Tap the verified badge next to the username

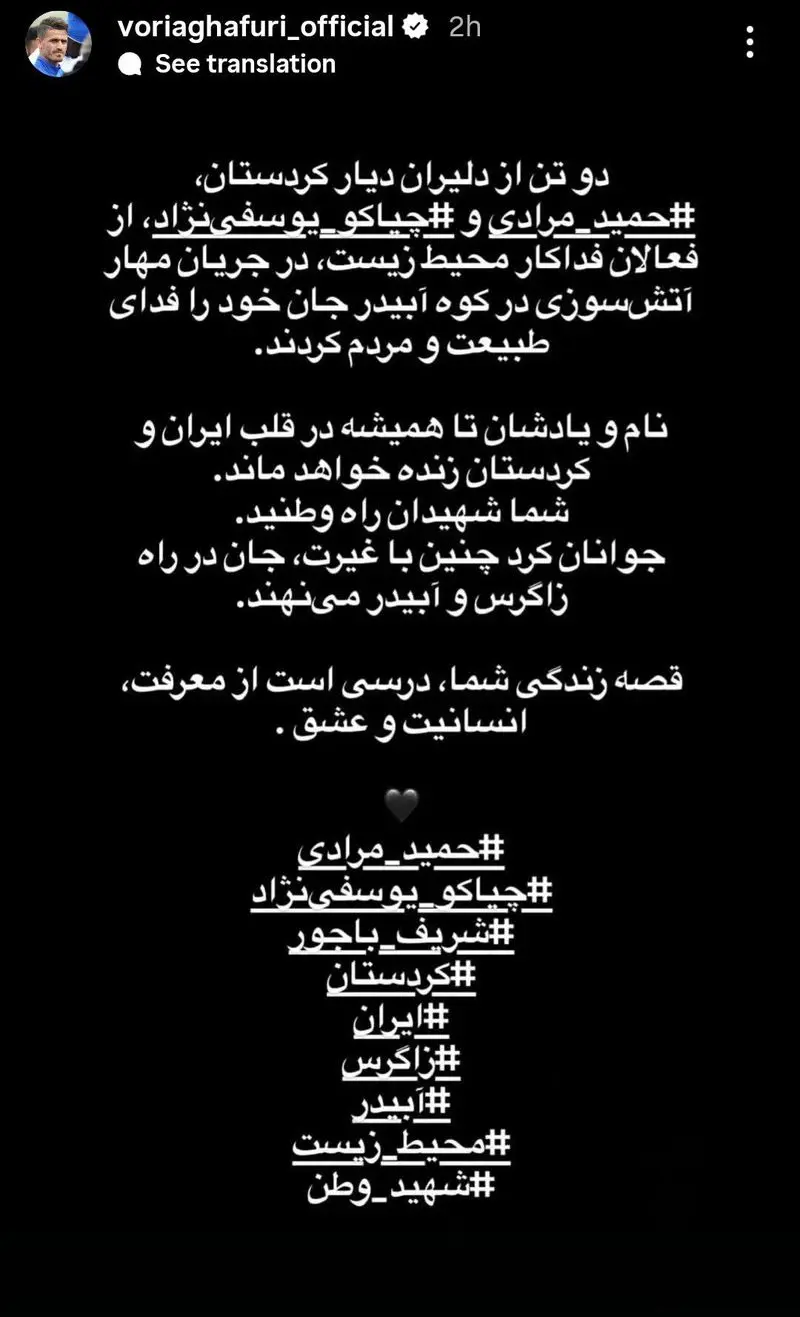413,27
